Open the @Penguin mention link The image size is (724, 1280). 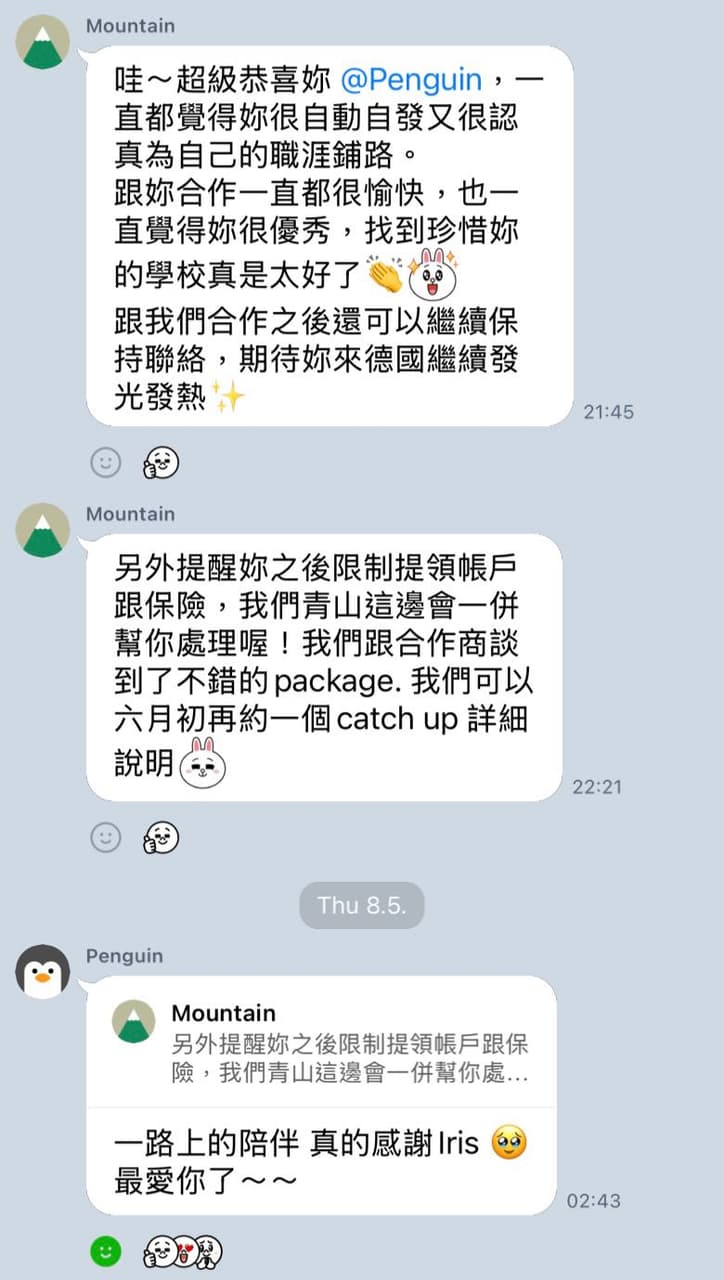point(413,79)
